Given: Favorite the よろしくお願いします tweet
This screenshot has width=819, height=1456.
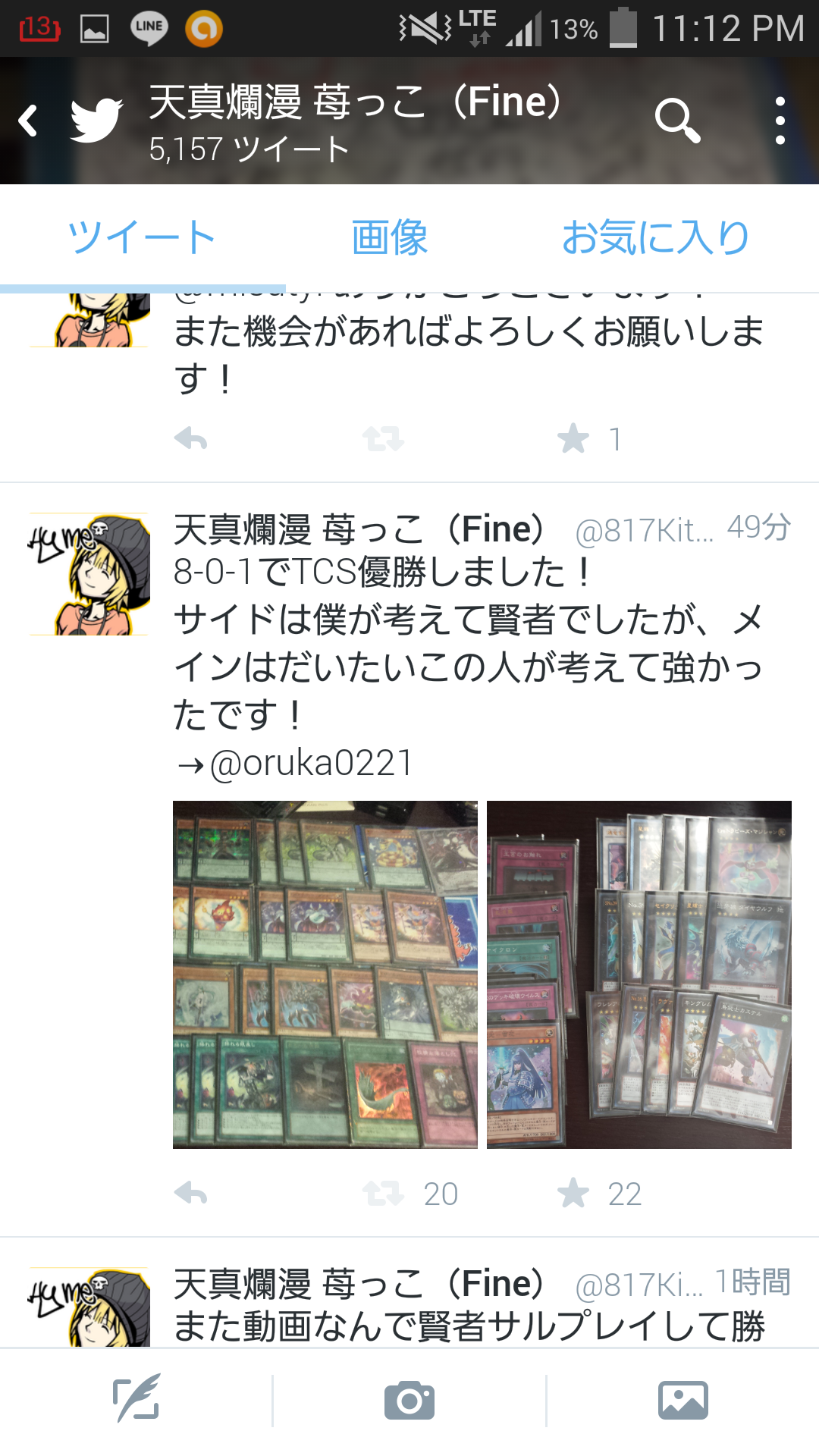Looking at the screenshot, I should 574,439.
